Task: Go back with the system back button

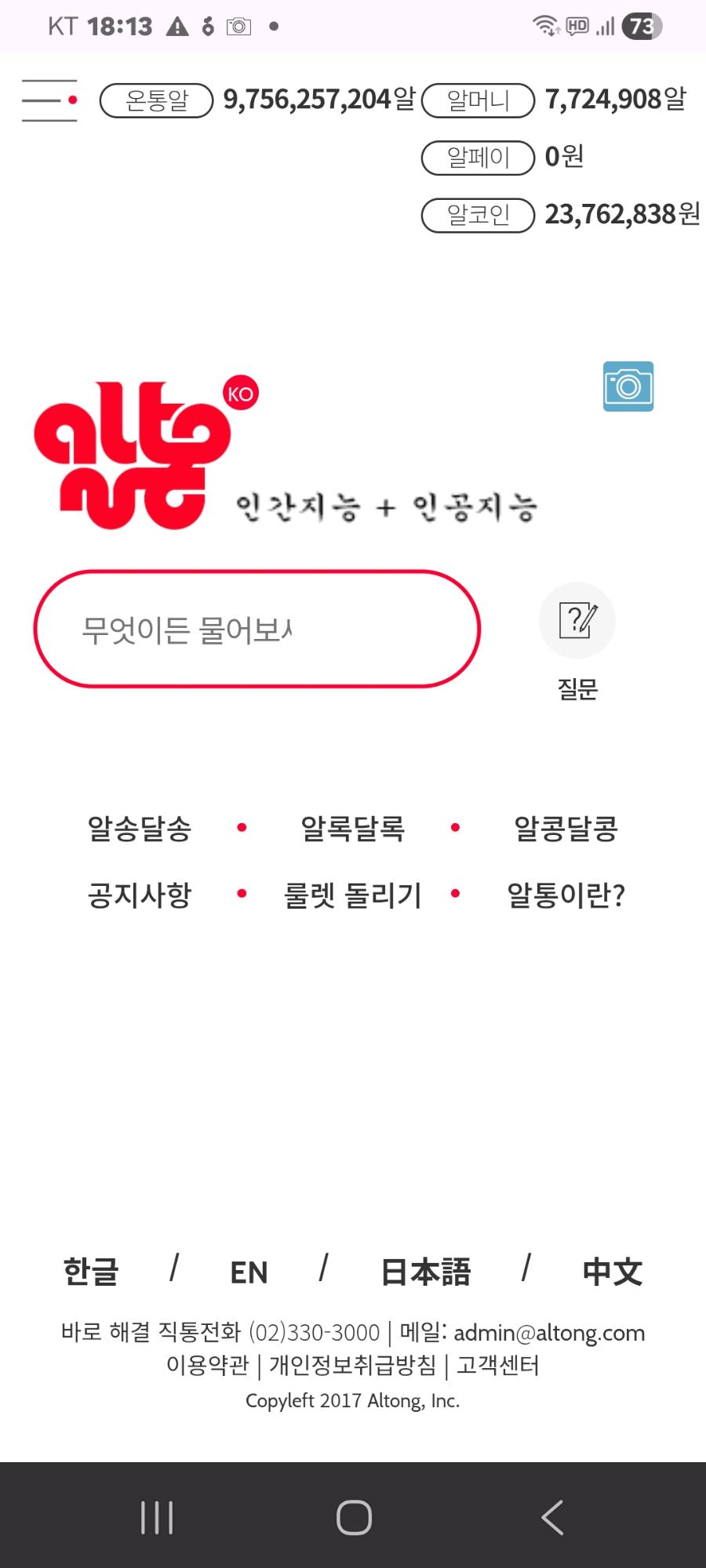Action: (x=552, y=1517)
